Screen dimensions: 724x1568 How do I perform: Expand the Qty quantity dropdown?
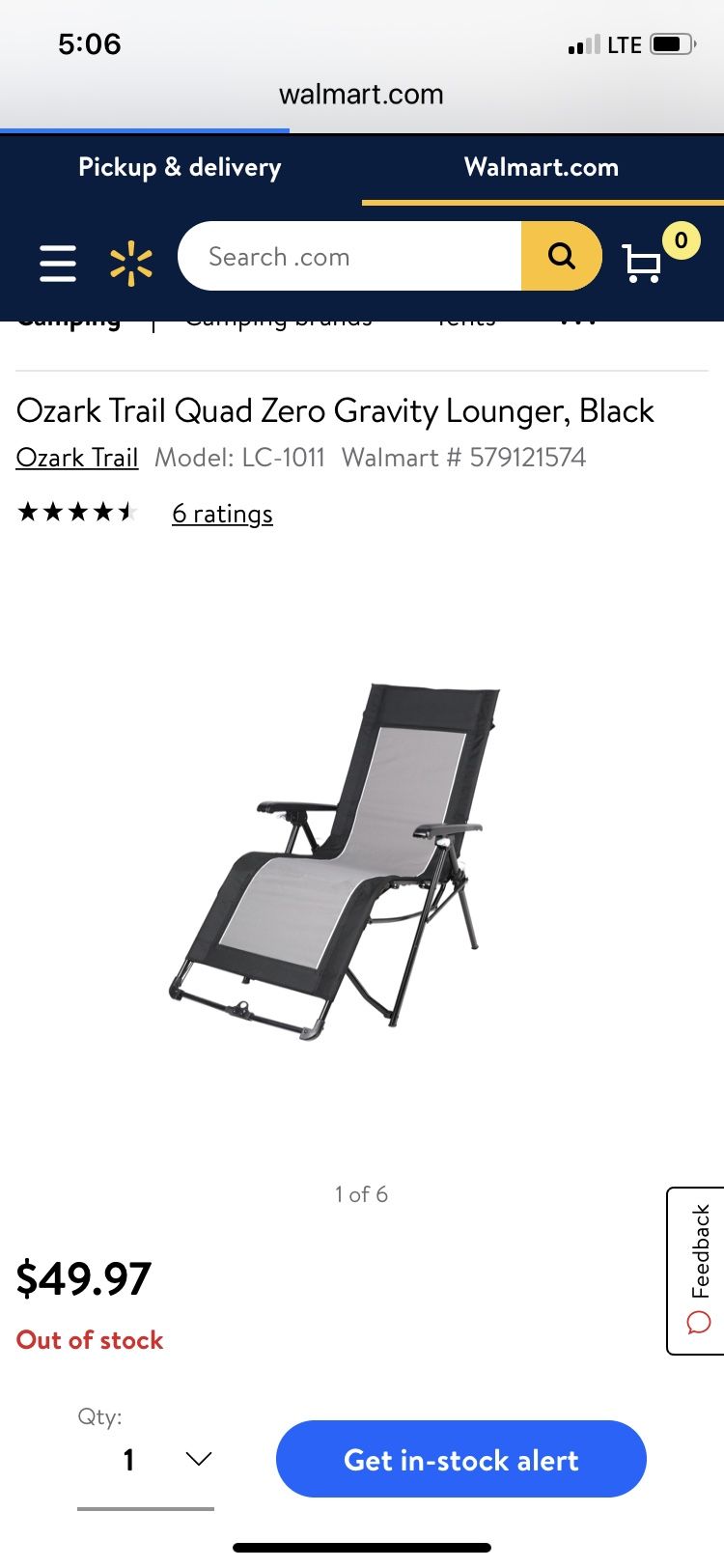146,1459
